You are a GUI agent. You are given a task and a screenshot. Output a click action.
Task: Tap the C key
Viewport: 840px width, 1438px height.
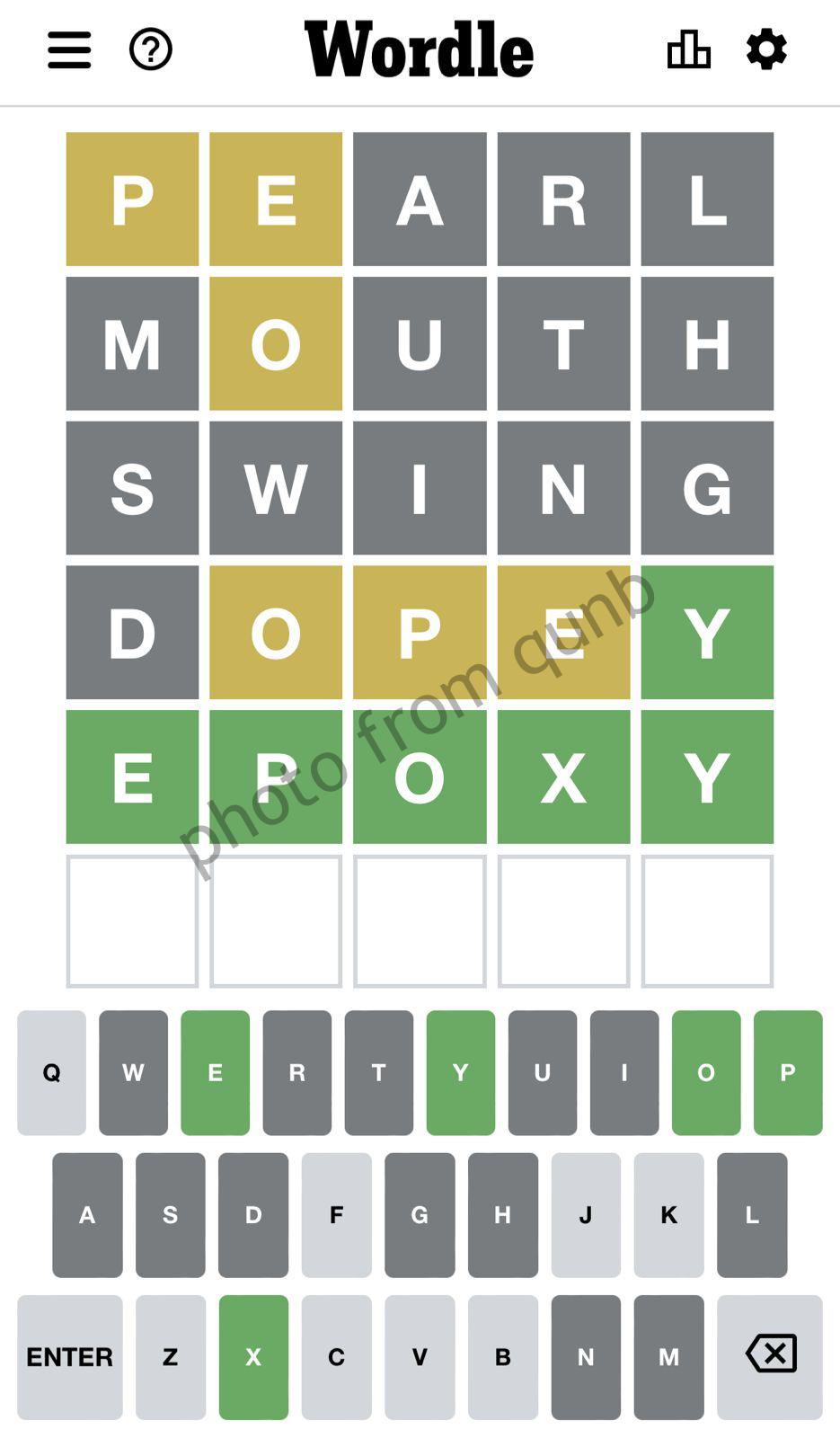336,1357
